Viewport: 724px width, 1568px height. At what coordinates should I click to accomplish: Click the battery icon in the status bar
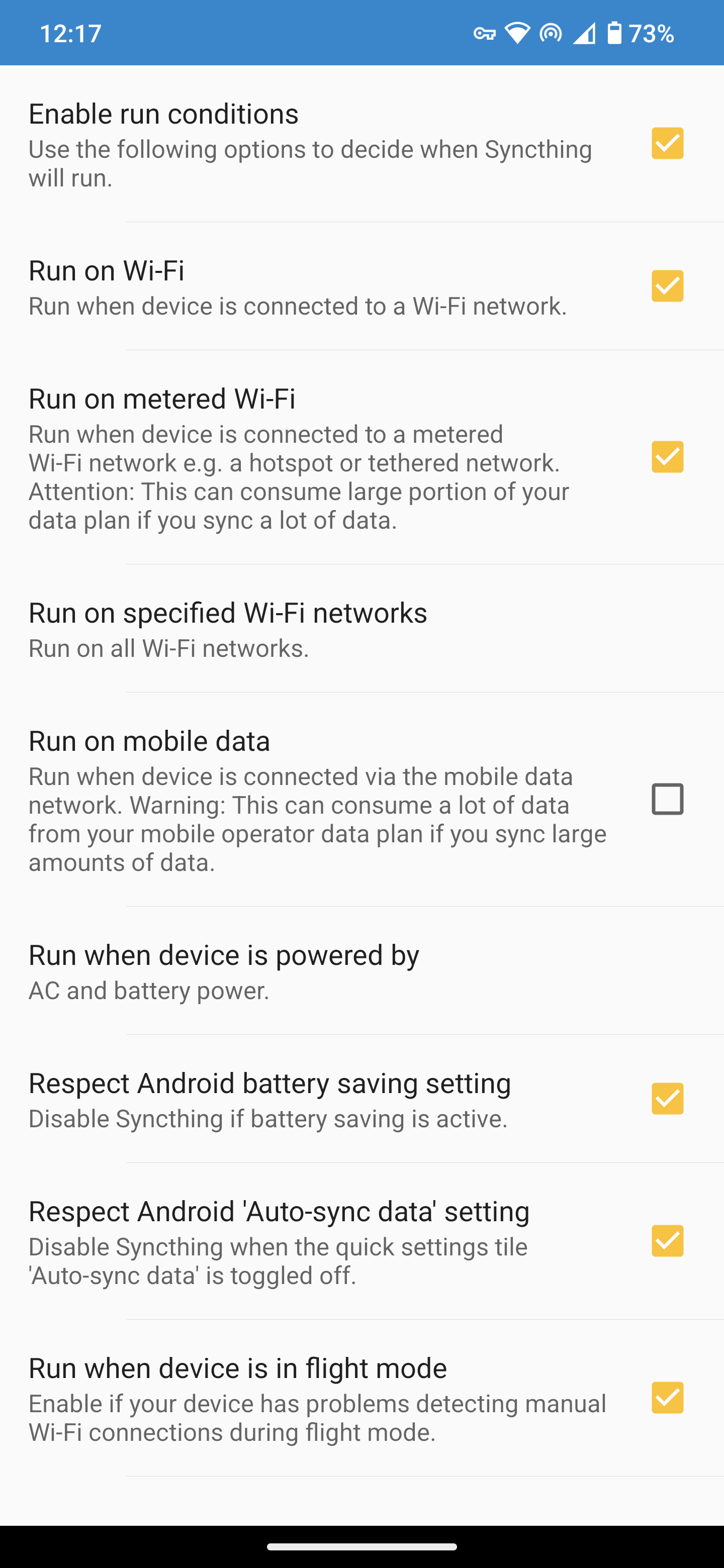(614, 34)
